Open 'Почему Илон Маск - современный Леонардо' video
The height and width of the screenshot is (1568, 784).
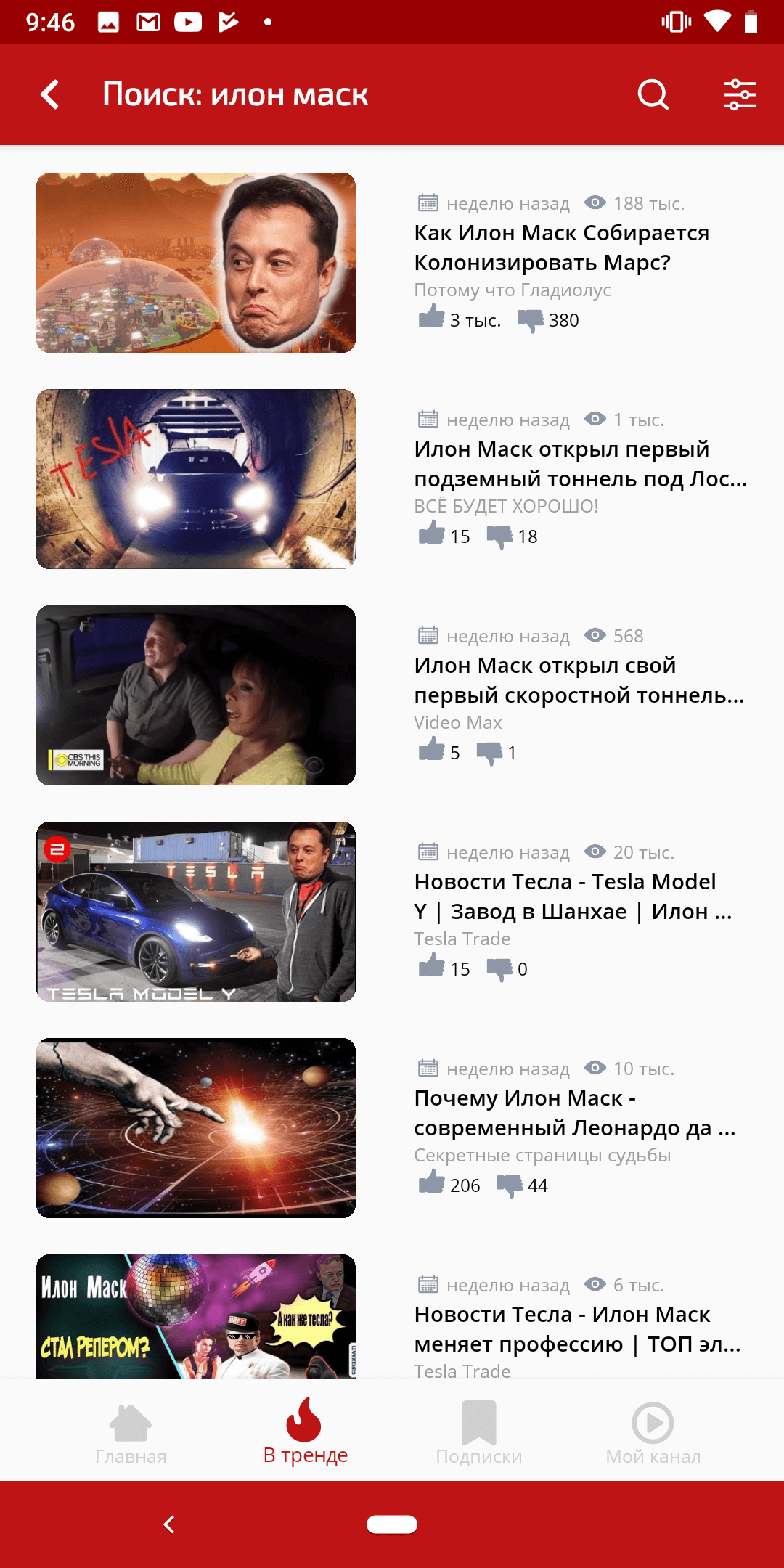tap(573, 1112)
